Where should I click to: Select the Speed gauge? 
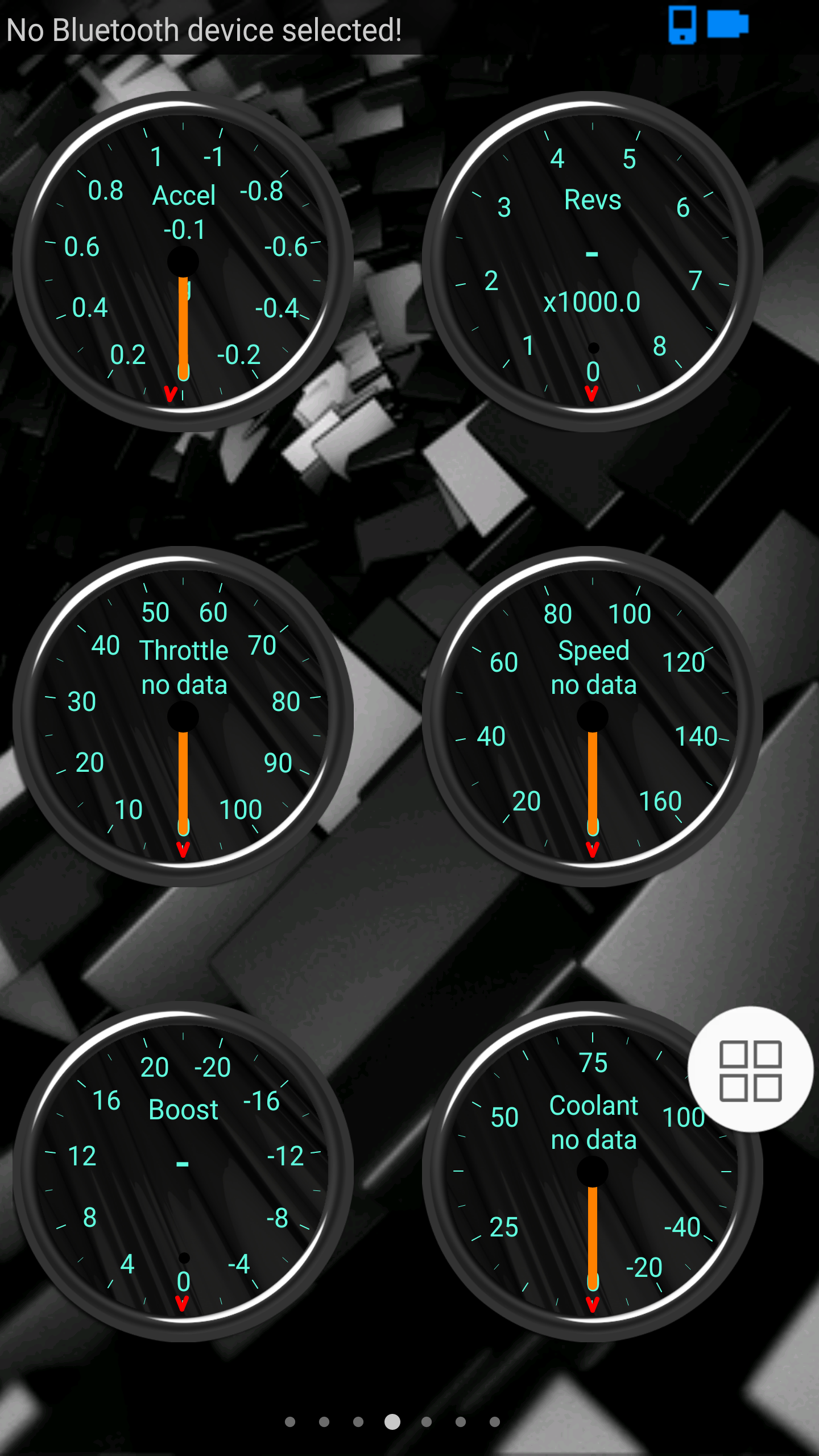pos(592,717)
